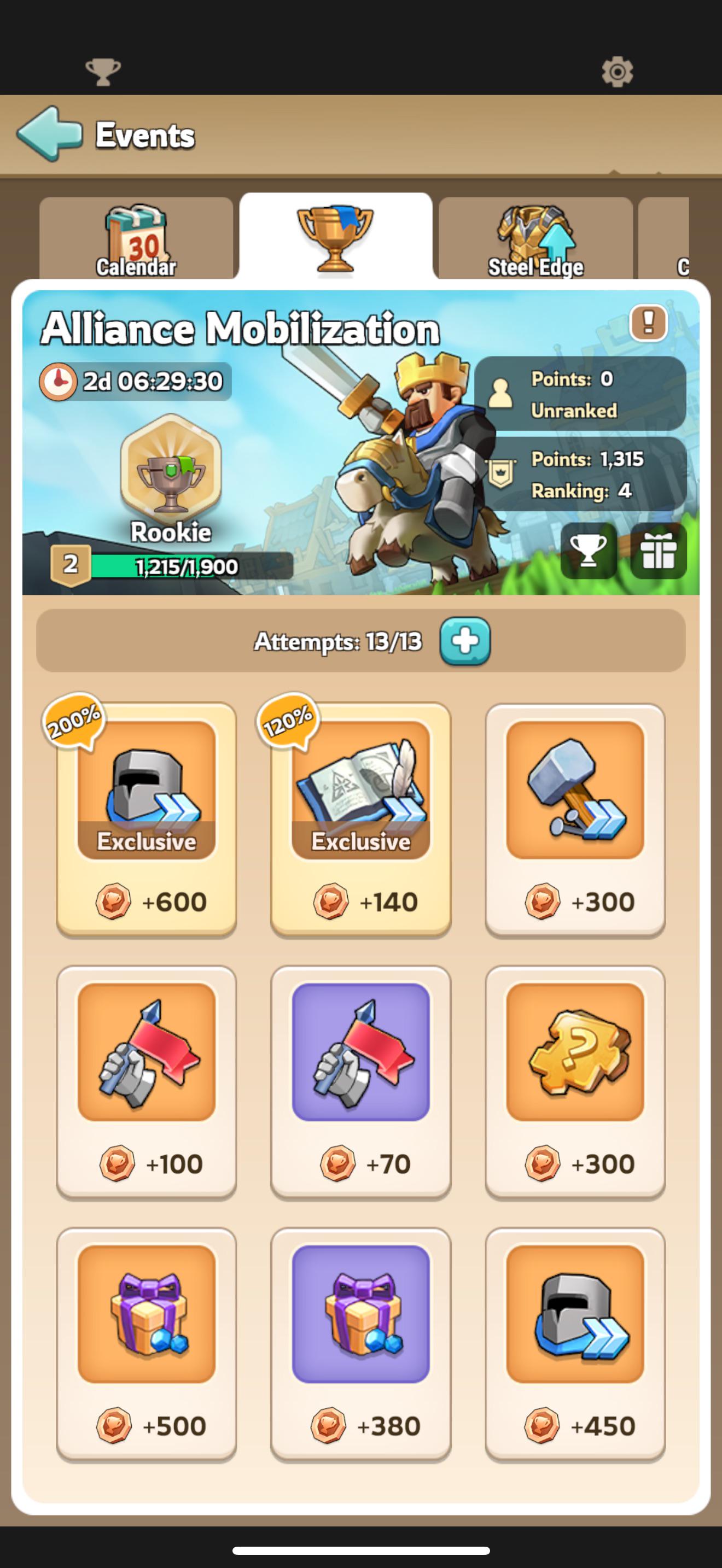This screenshot has height=1568, width=722.
Task: Open the rewards gift button
Action: pyautogui.click(x=658, y=550)
